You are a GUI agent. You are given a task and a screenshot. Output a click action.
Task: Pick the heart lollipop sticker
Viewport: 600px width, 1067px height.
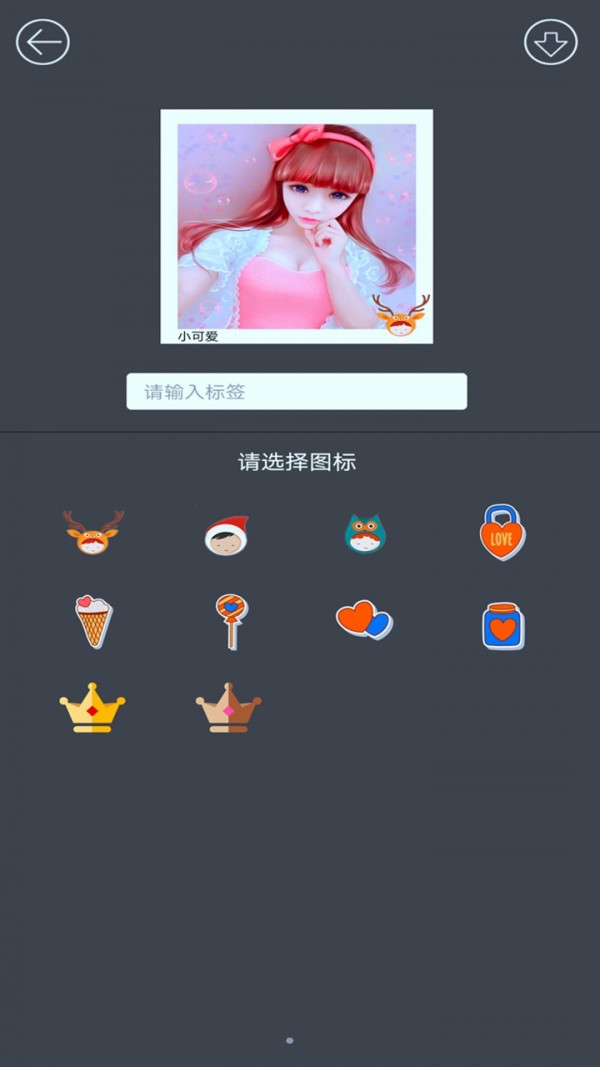tap(232, 621)
